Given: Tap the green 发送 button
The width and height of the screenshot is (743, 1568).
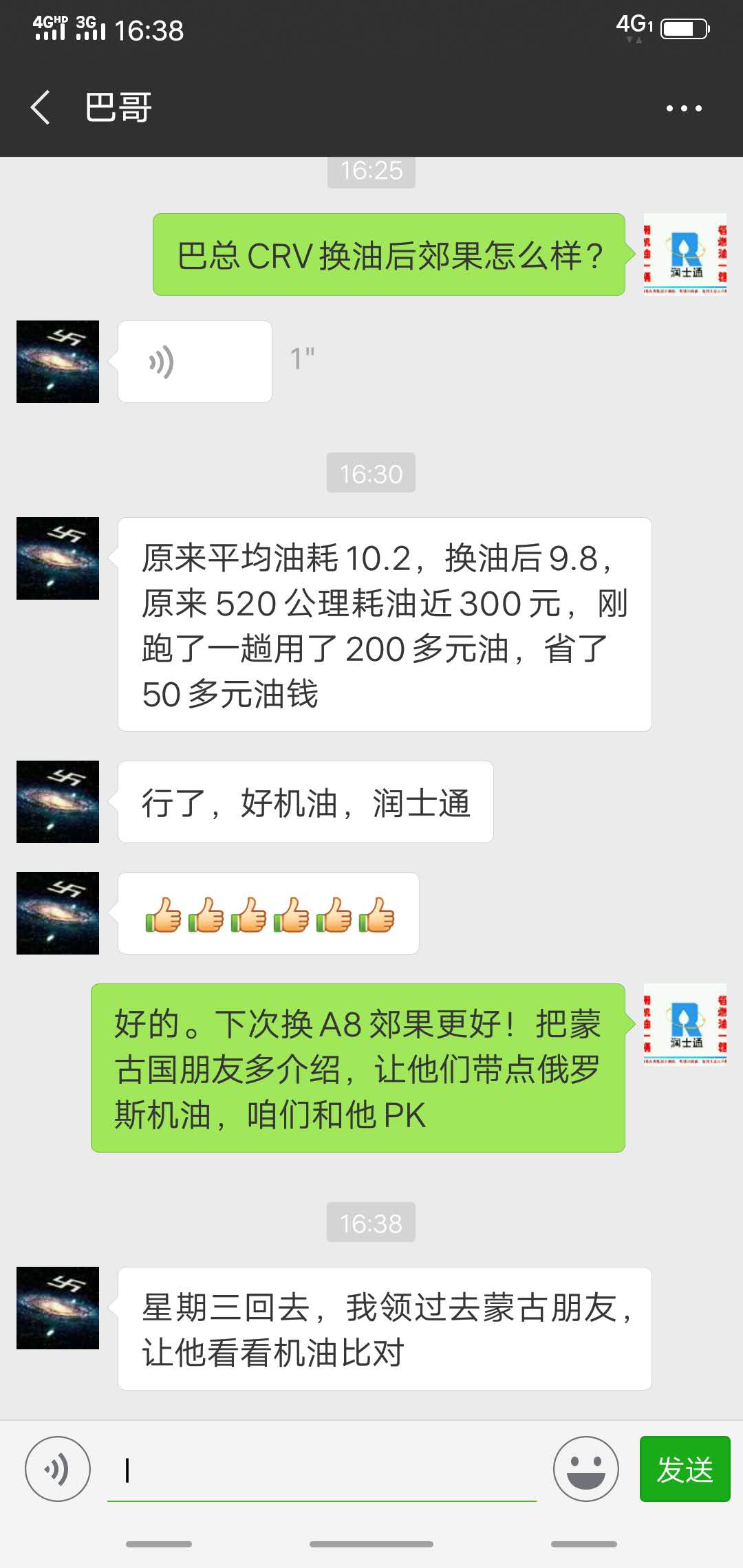Looking at the screenshot, I should point(685,1469).
